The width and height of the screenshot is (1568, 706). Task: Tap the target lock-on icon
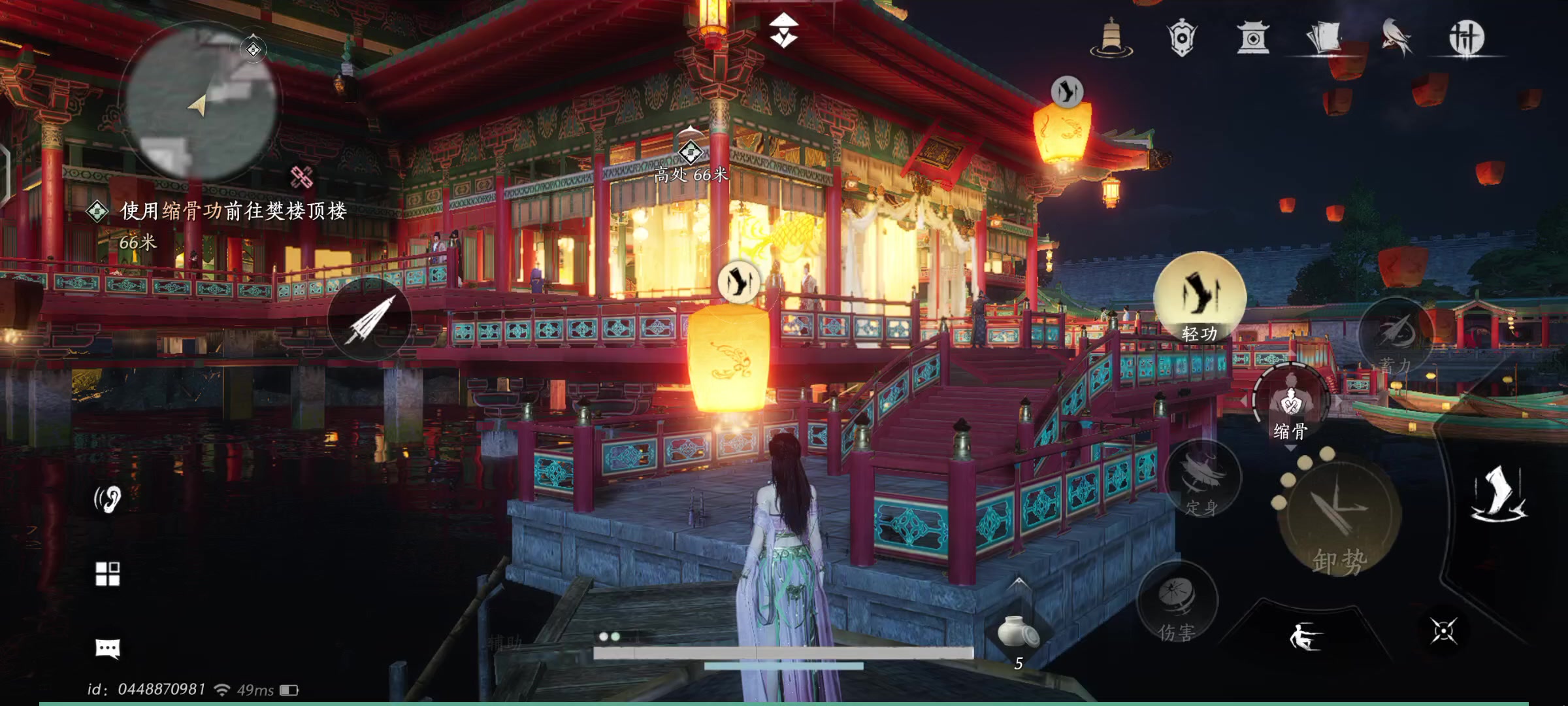point(1443,631)
